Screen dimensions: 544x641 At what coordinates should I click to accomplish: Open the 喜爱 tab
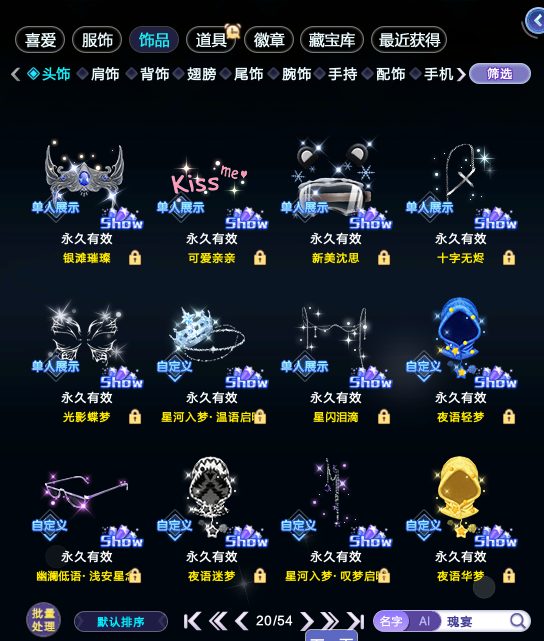[40, 40]
